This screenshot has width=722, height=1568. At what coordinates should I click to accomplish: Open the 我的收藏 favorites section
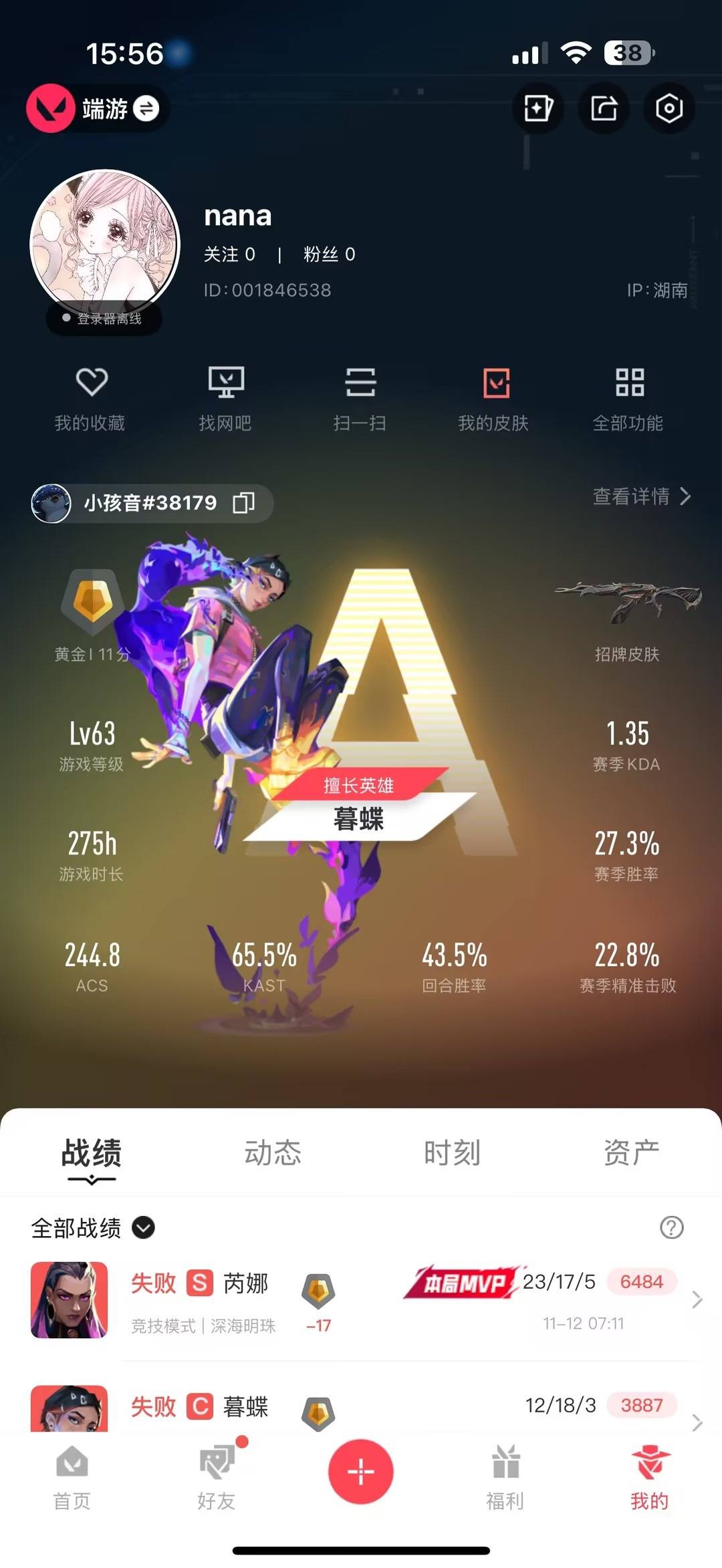coord(92,398)
